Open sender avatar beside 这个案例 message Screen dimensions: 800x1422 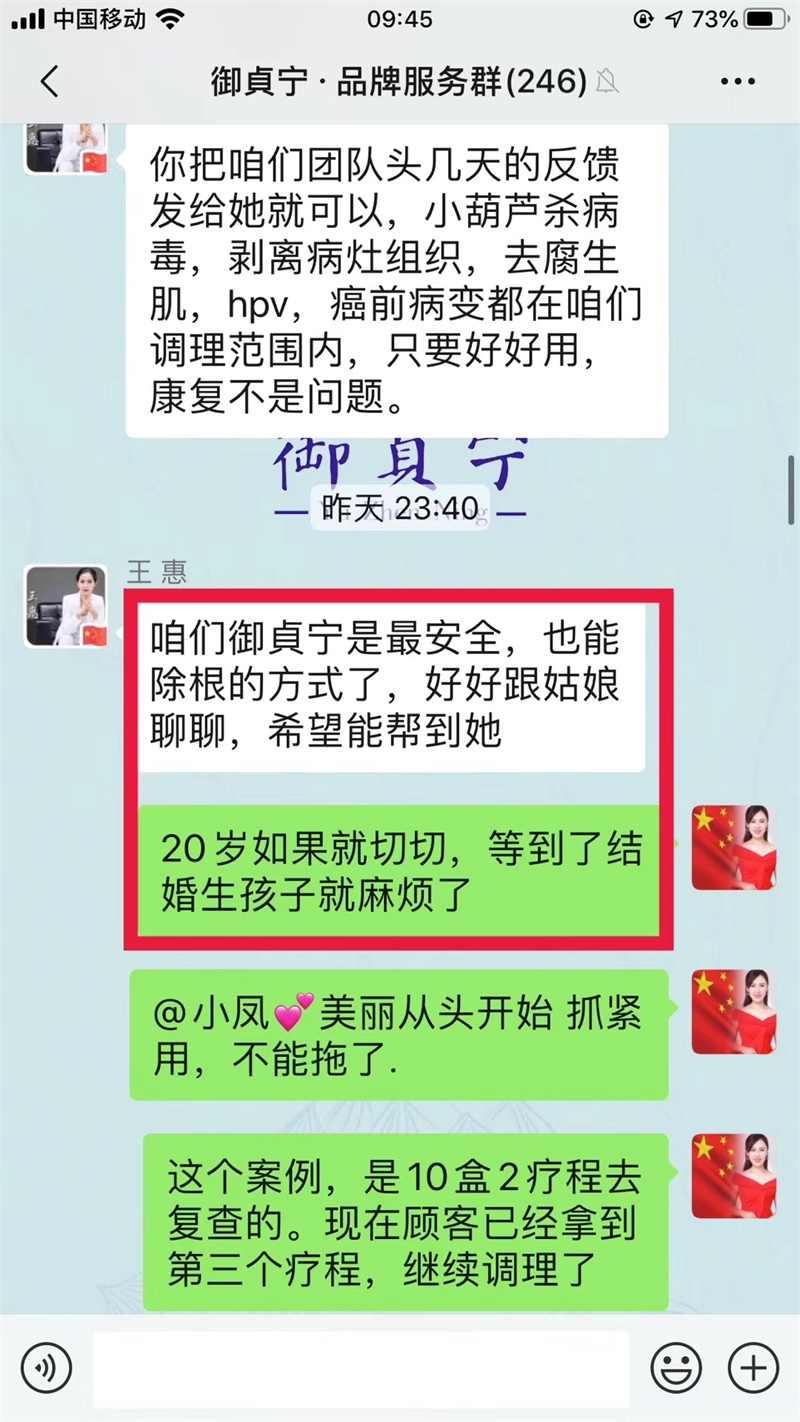click(x=734, y=1175)
